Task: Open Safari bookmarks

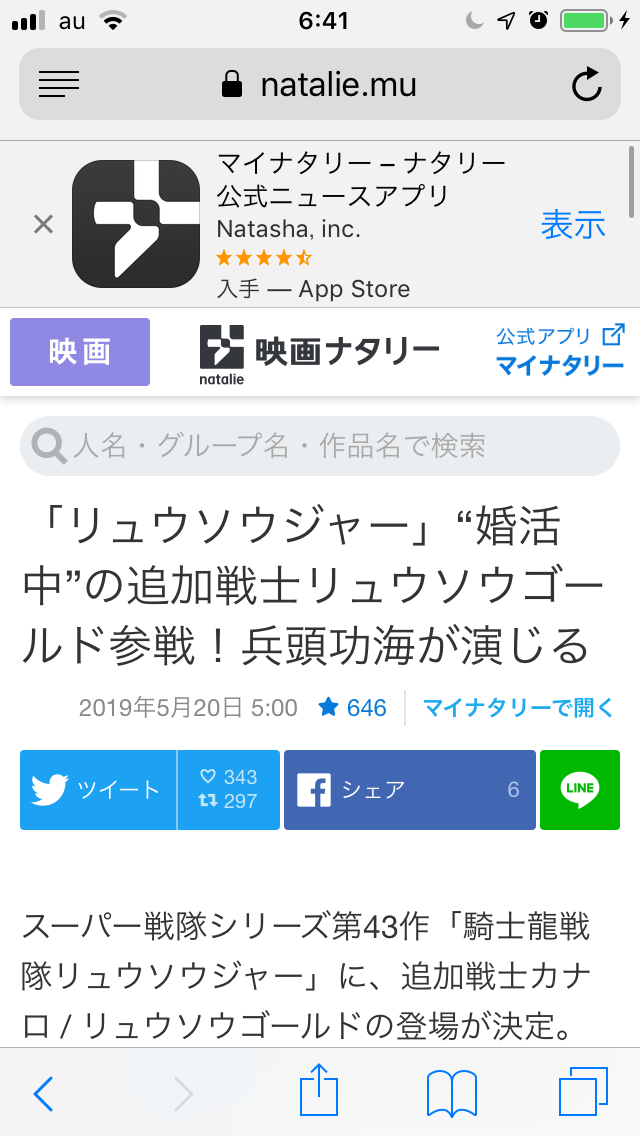Action: [x=452, y=1094]
